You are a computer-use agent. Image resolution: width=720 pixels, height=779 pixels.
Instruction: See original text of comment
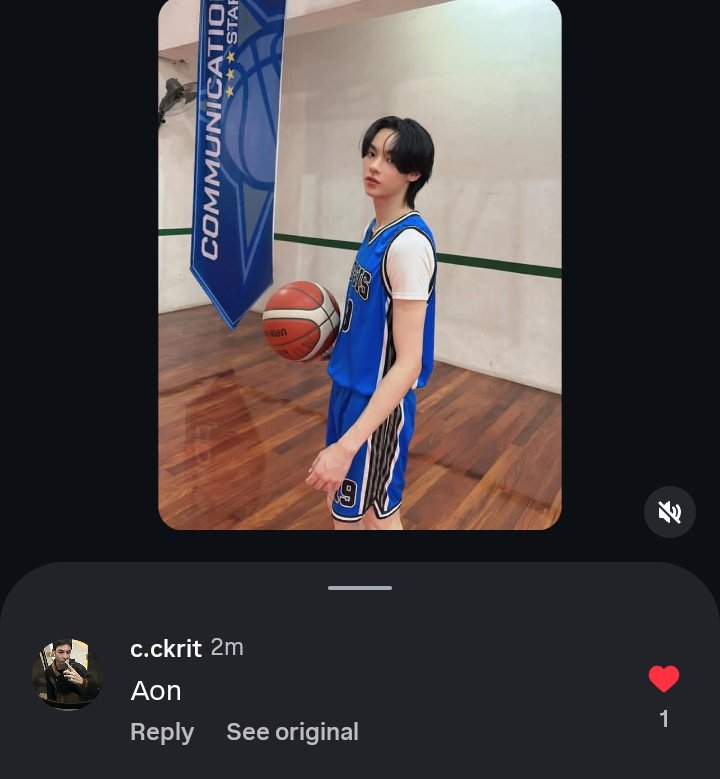[292, 732]
